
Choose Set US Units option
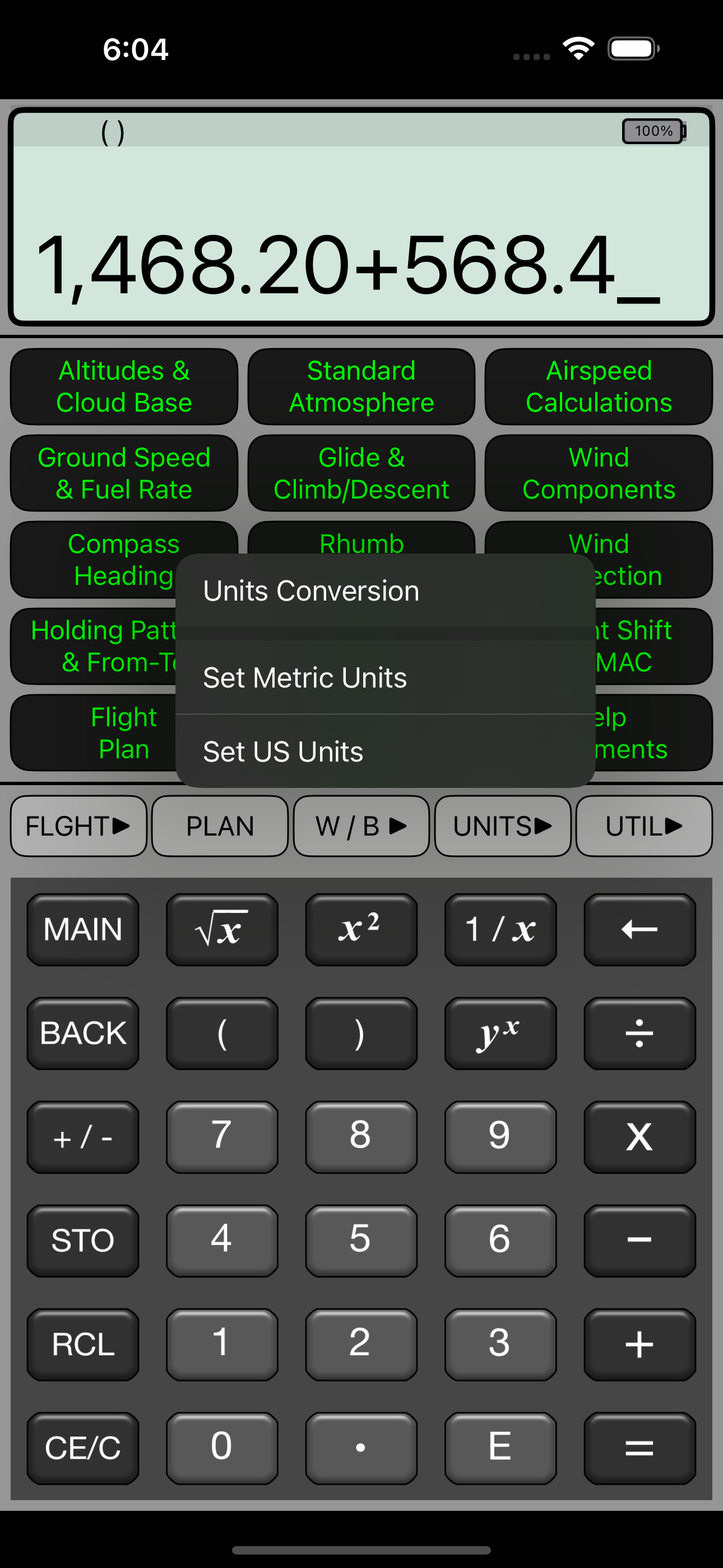384,751
